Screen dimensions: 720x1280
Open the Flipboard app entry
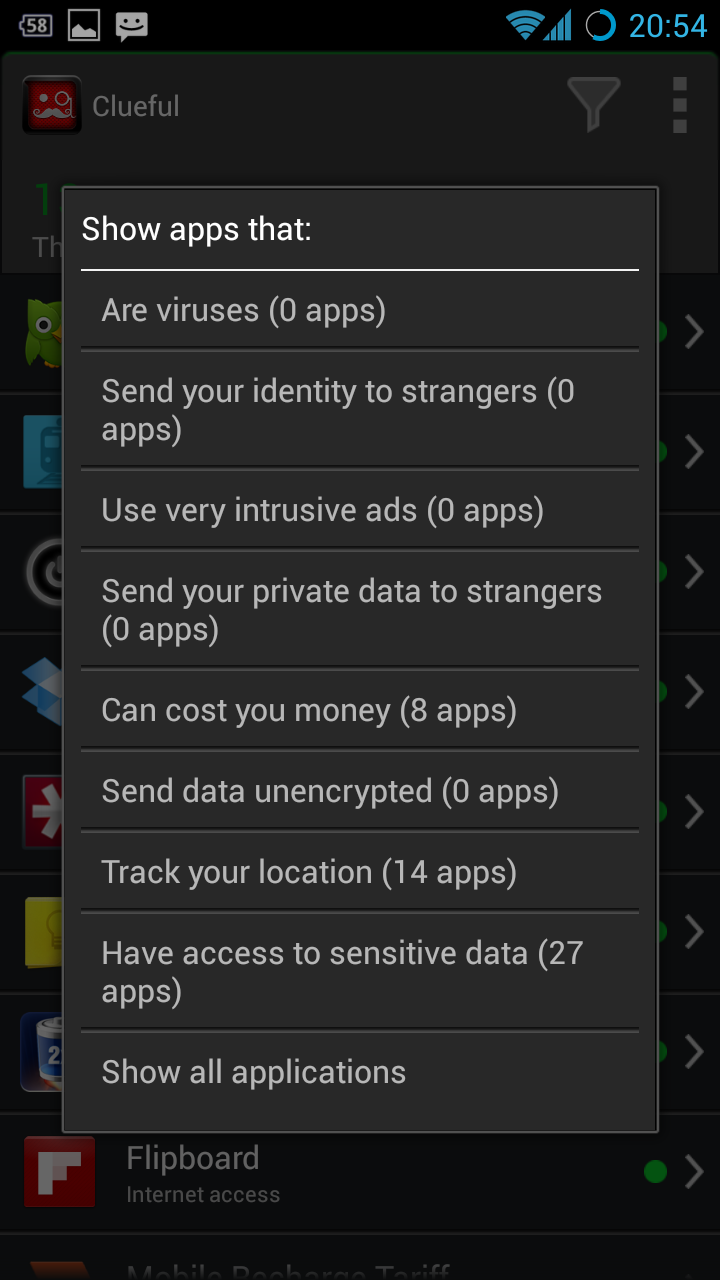[360, 1173]
